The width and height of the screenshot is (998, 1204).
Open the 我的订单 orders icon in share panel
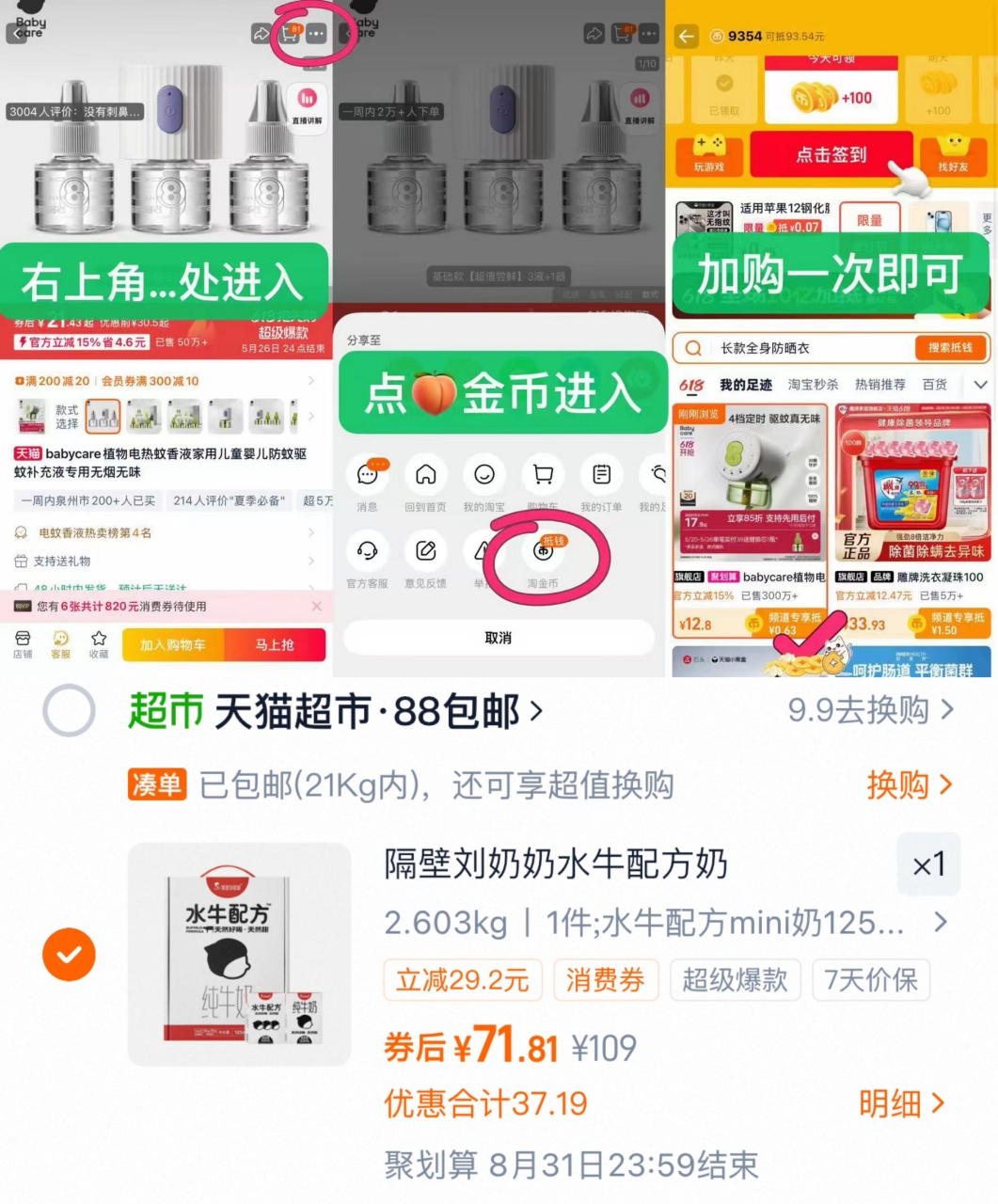pos(600,475)
